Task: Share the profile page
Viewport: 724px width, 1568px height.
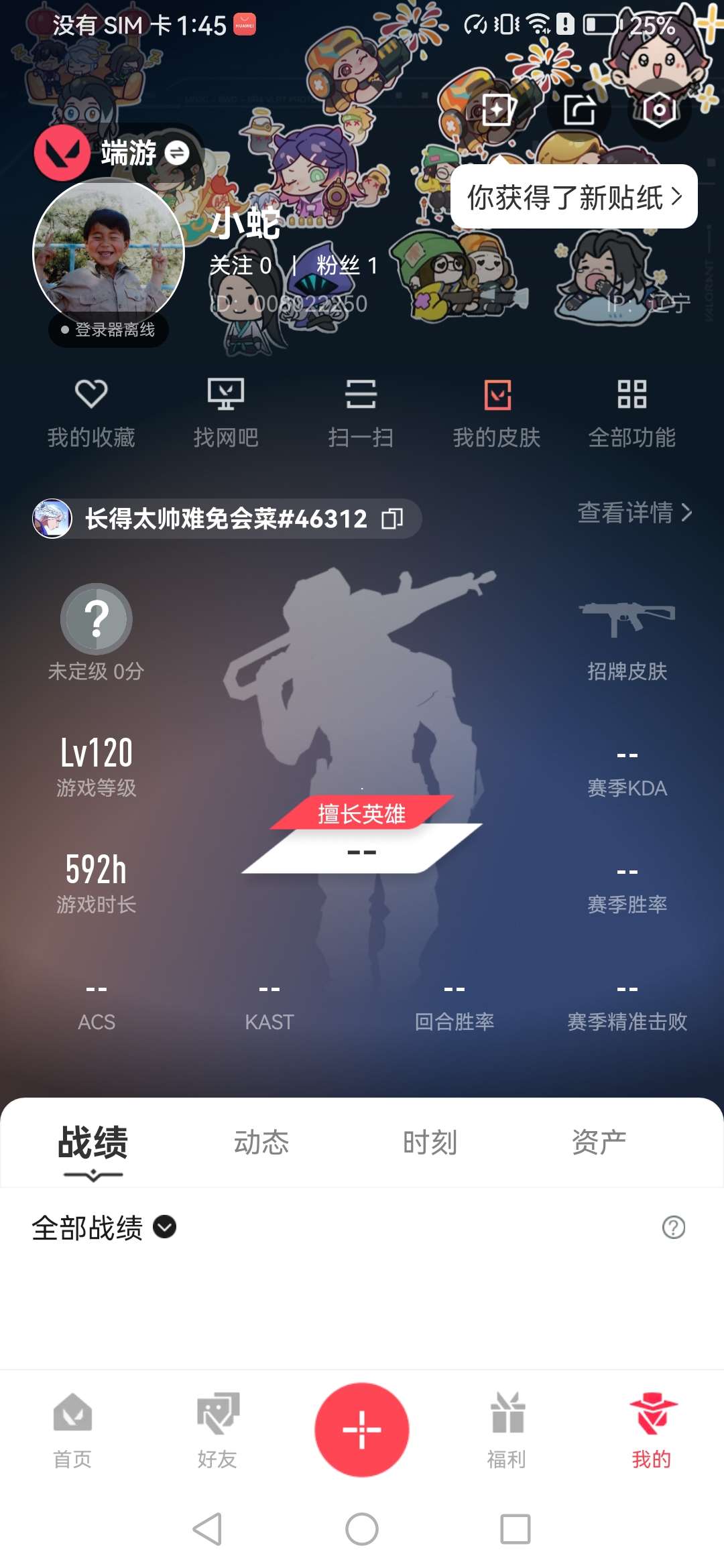Action: pos(579,109)
